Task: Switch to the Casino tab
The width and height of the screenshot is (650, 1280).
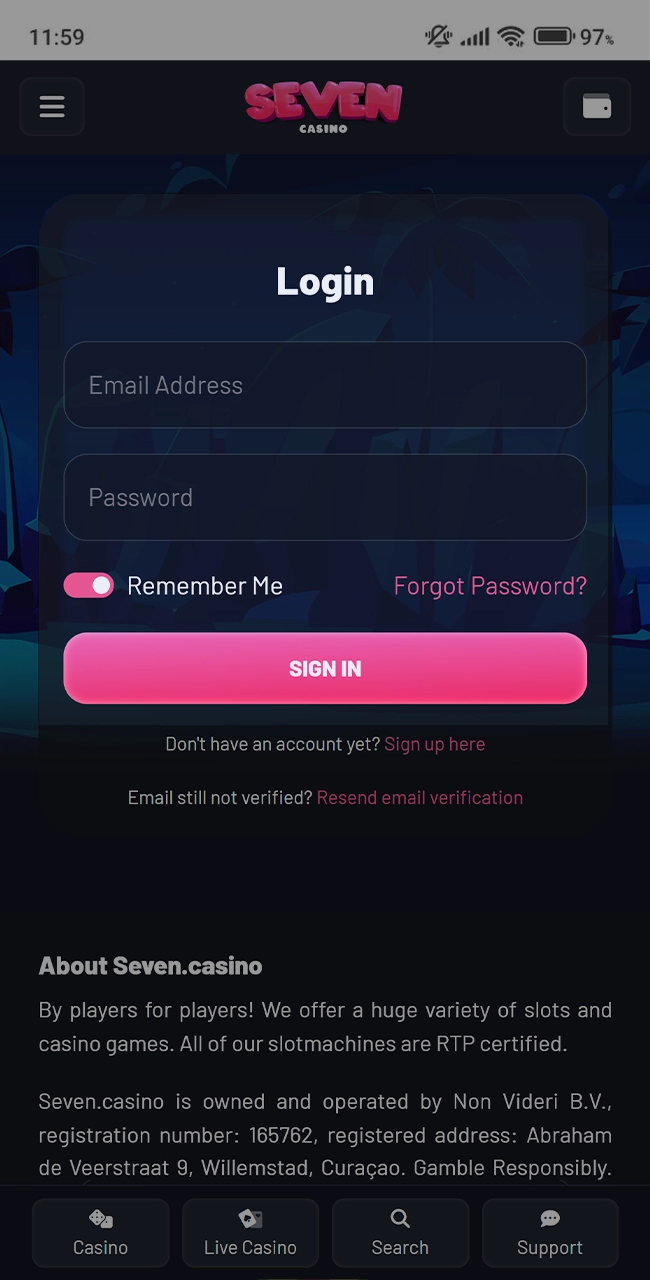Action: 100,1233
